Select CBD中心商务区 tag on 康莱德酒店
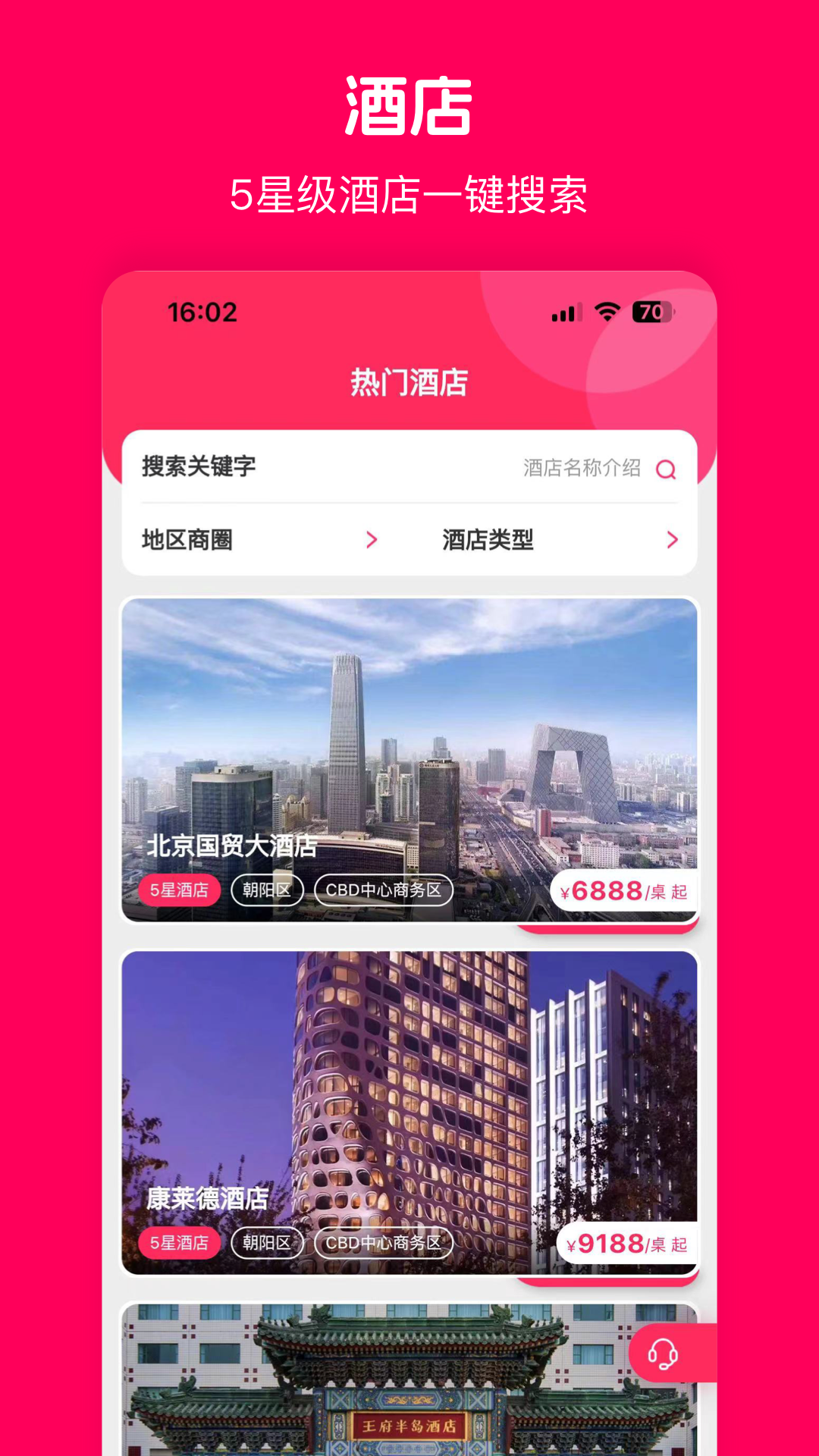819x1456 pixels. click(x=385, y=1243)
